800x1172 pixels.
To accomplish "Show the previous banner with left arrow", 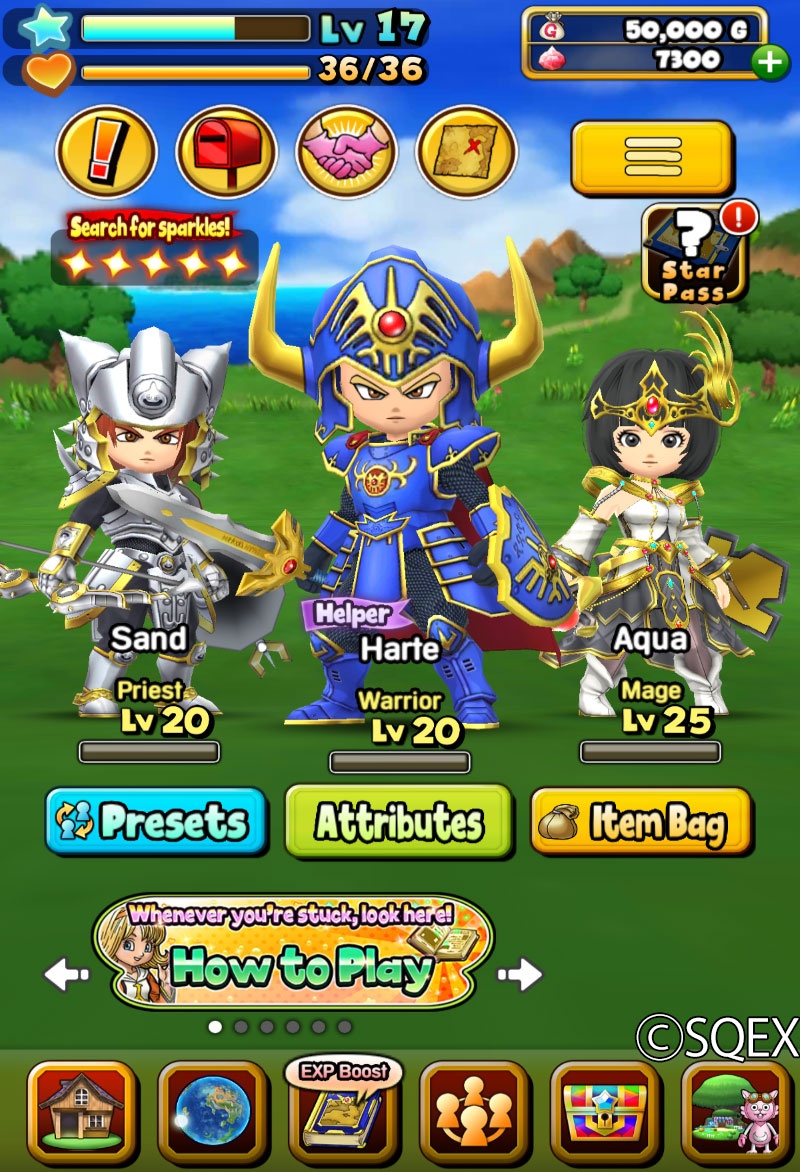I will (x=66, y=973).
